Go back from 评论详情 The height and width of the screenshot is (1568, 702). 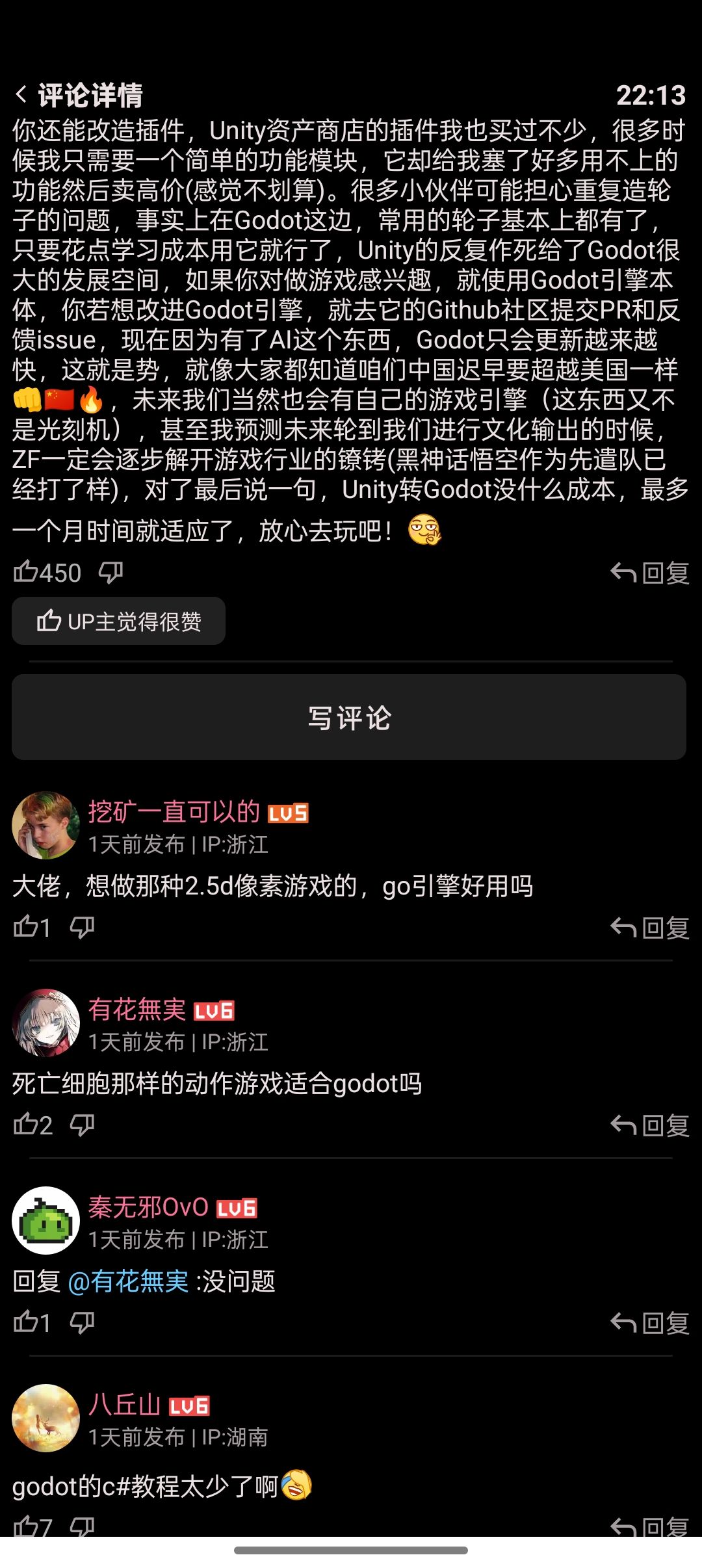(21, 95)
